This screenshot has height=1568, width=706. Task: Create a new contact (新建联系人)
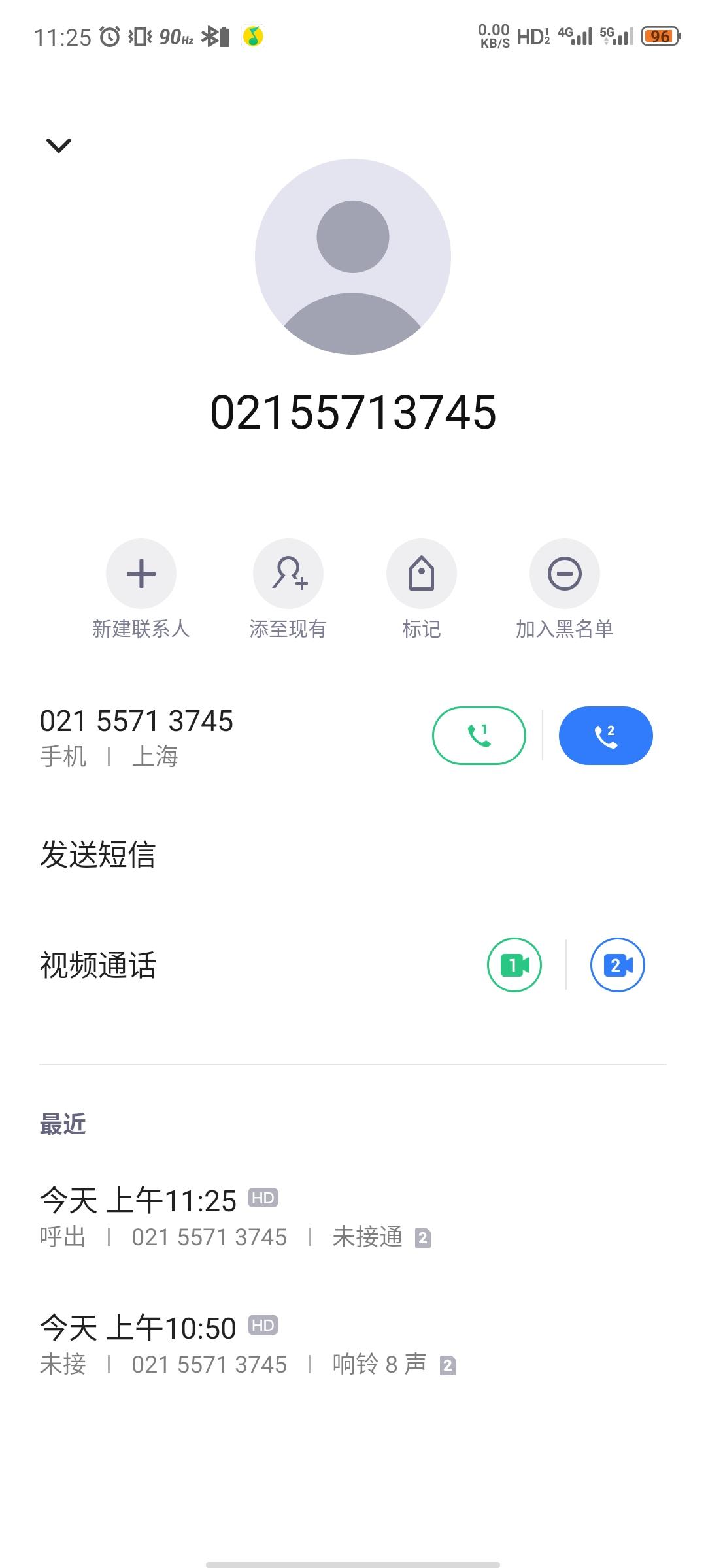click(141, 574)
